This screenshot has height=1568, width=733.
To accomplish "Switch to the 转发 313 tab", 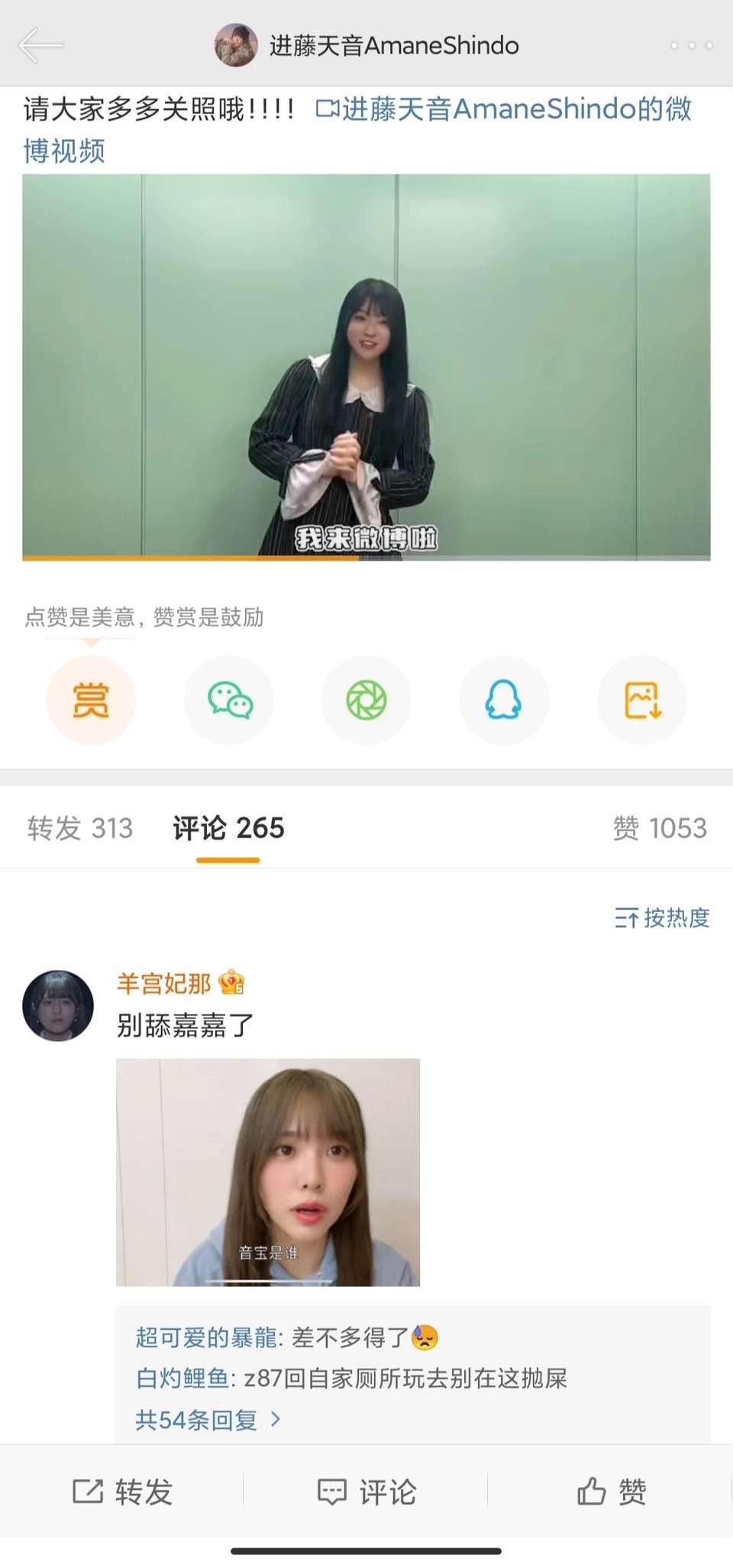I will (80, 828).
